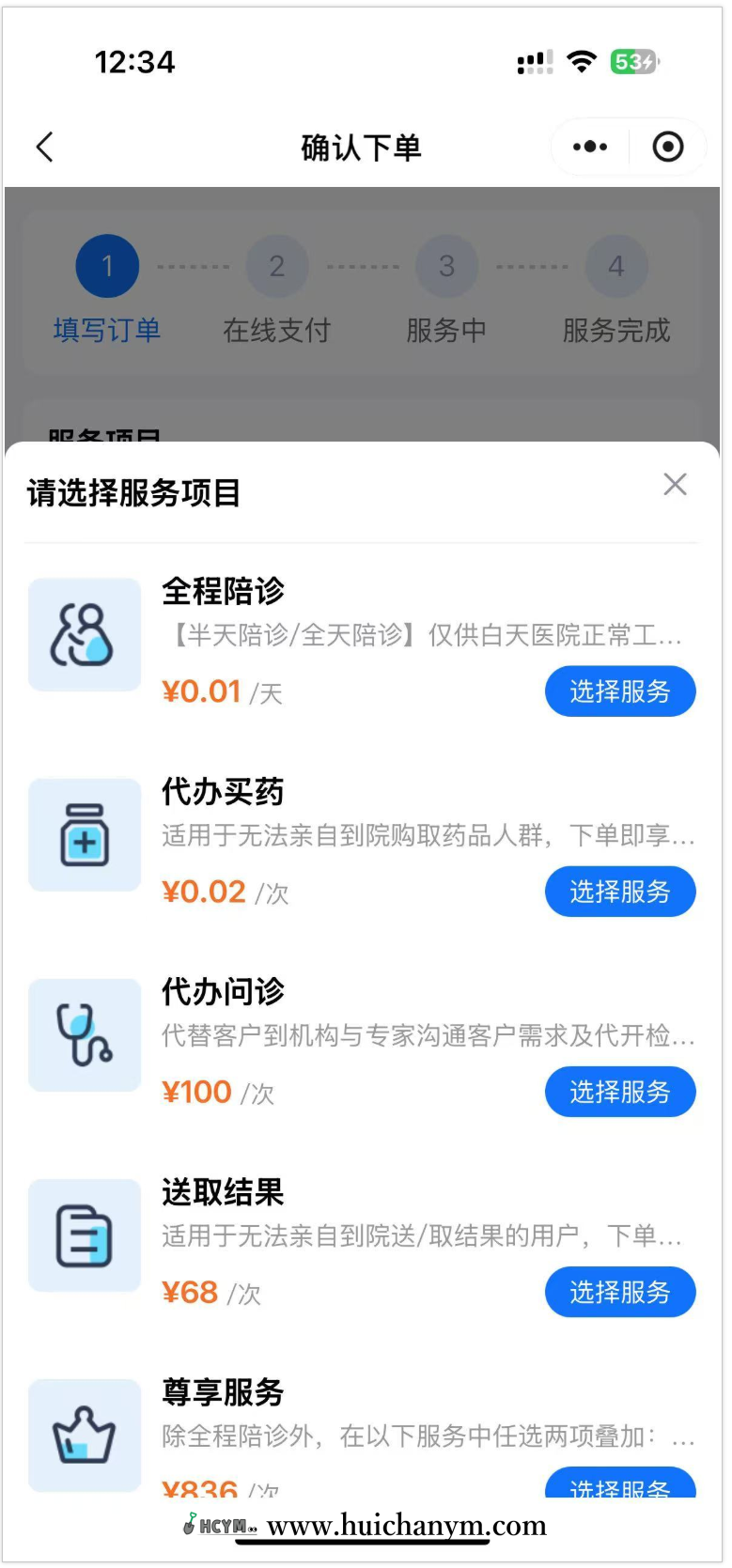Click the 代办买药 medicine bottle icon
732x1568 pixels.
click(x=85, y=834)
